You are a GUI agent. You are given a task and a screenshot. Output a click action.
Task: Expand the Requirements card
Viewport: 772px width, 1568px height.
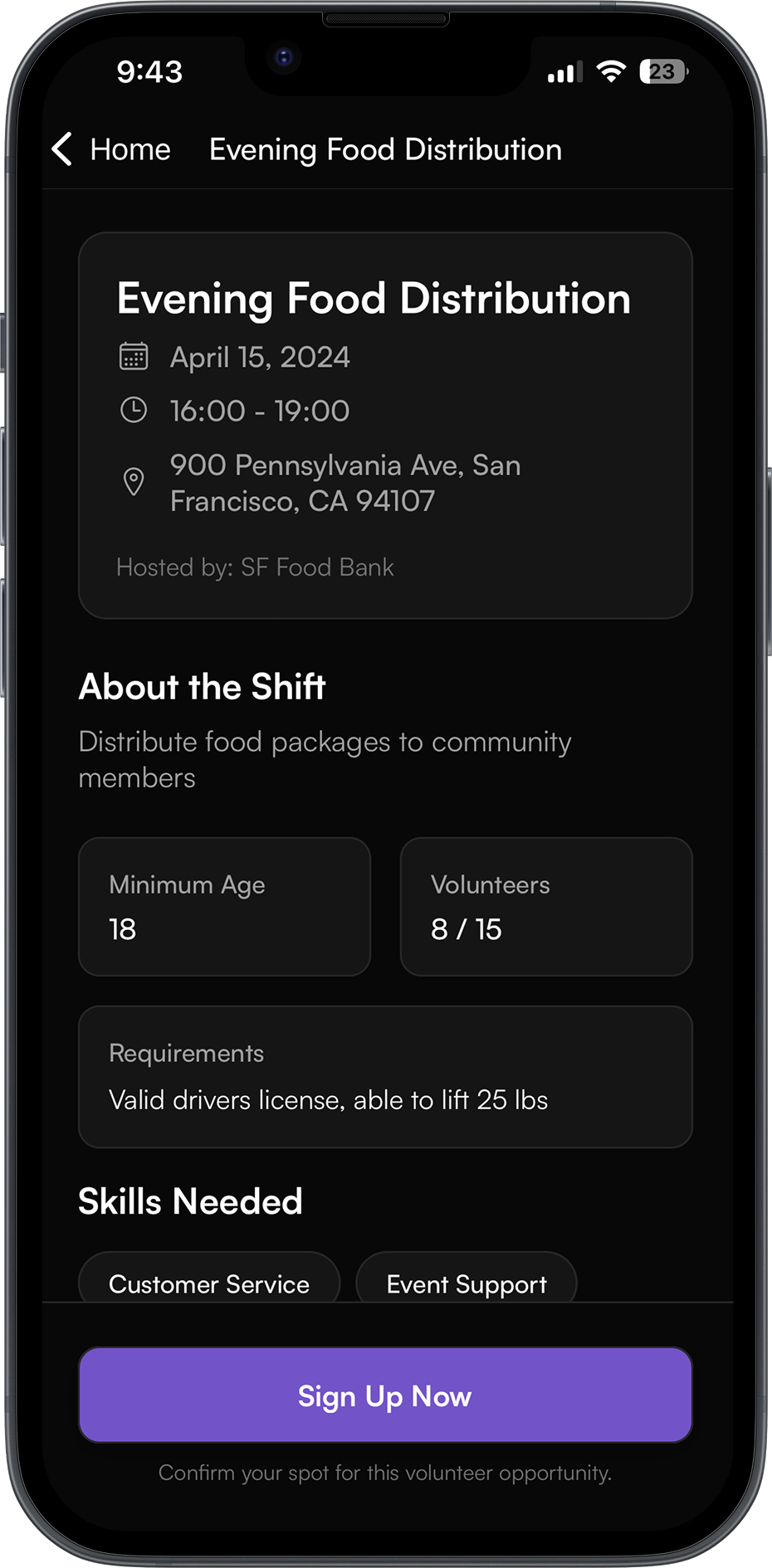pyautogui.click(x=384, y=1076)
